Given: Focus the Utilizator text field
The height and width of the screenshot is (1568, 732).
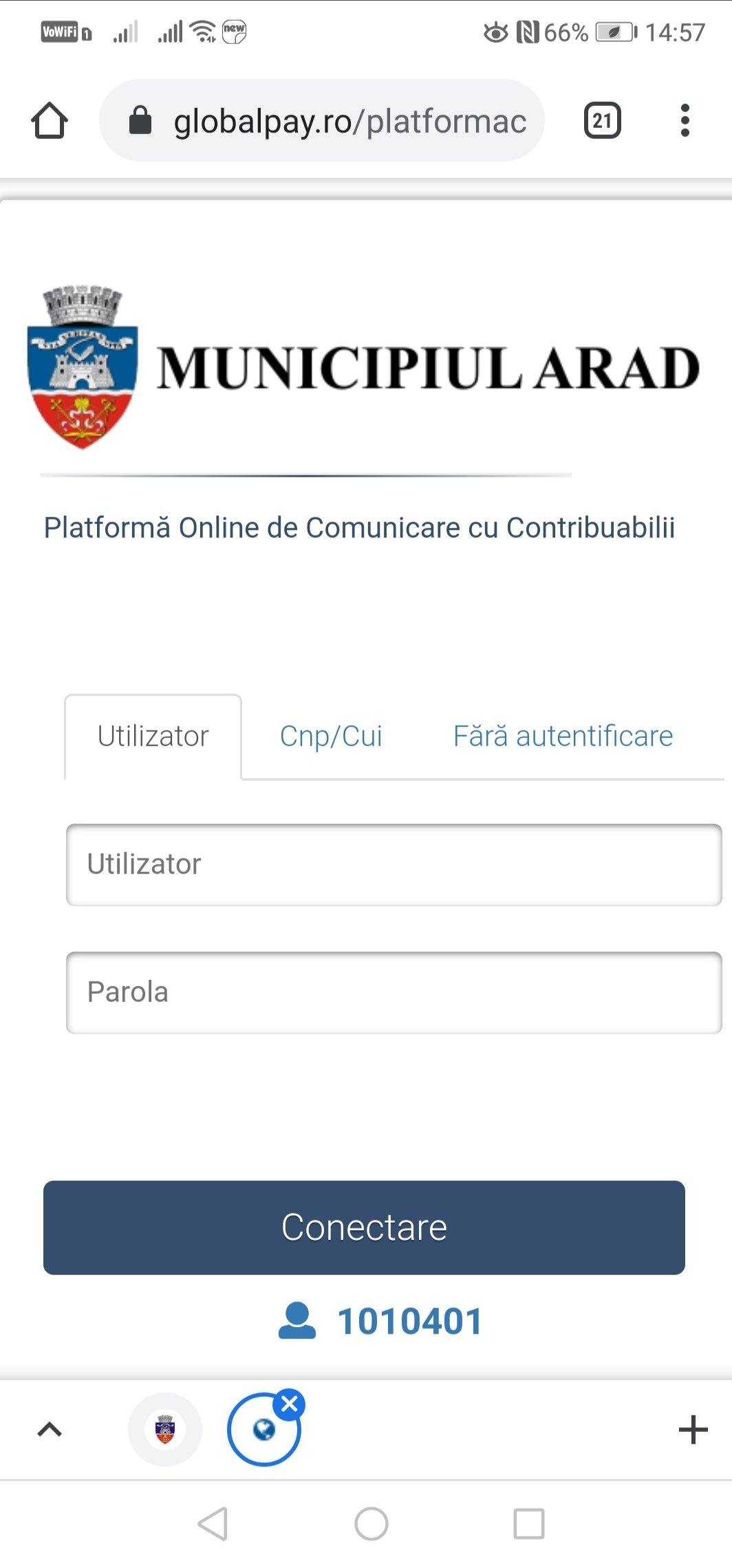Looking at the screenshot, I should [x=394, y=864].
